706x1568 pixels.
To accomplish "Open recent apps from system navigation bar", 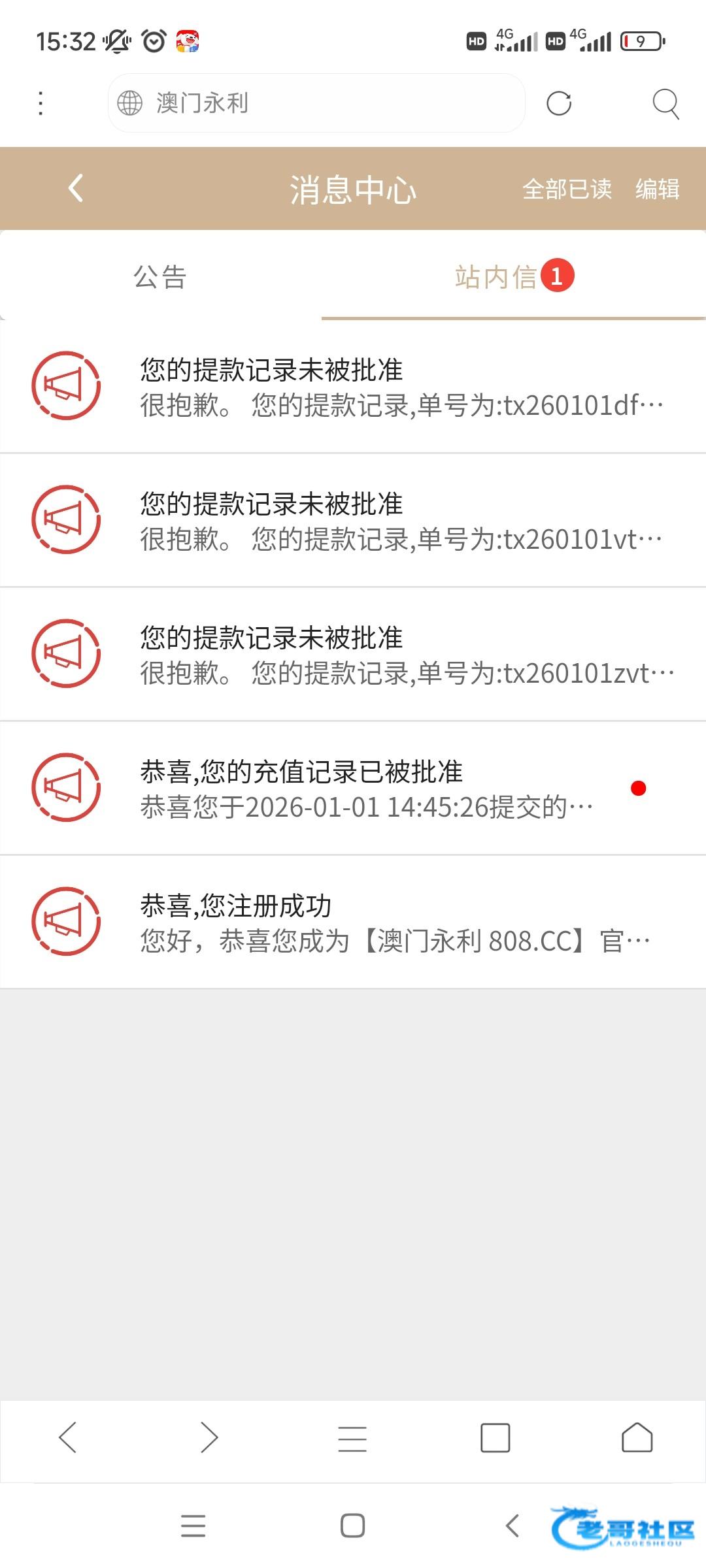I will pos(193,1526).
